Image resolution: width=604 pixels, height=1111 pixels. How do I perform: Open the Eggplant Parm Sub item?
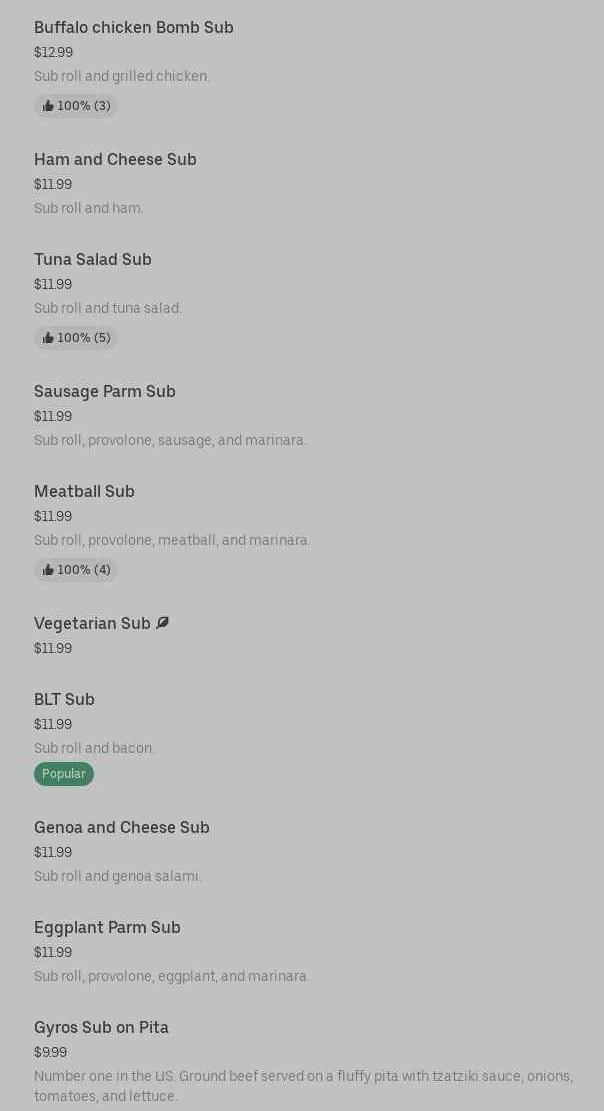pos(107,928)
